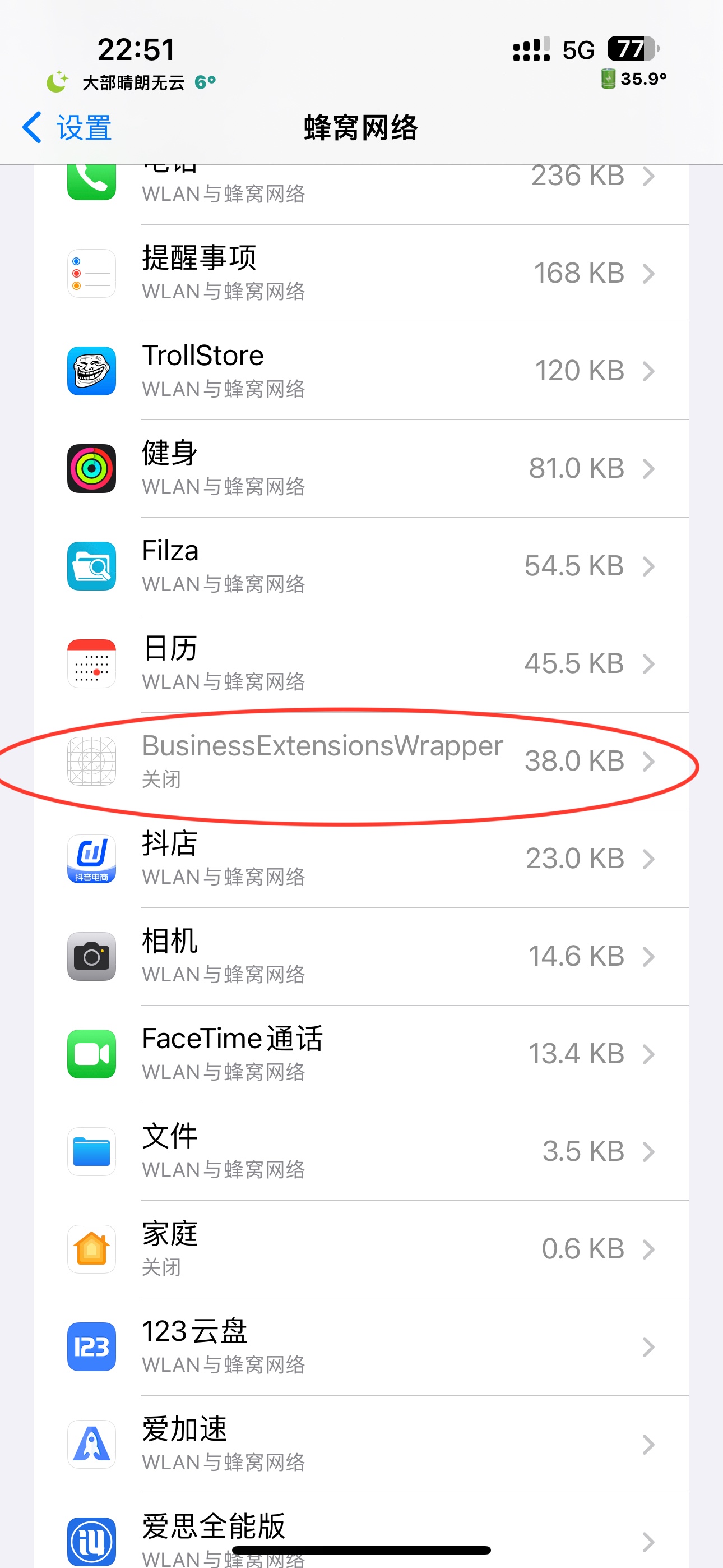Open 日历 cellular settings
This screenshot has width=723, height=1568.
361,663
